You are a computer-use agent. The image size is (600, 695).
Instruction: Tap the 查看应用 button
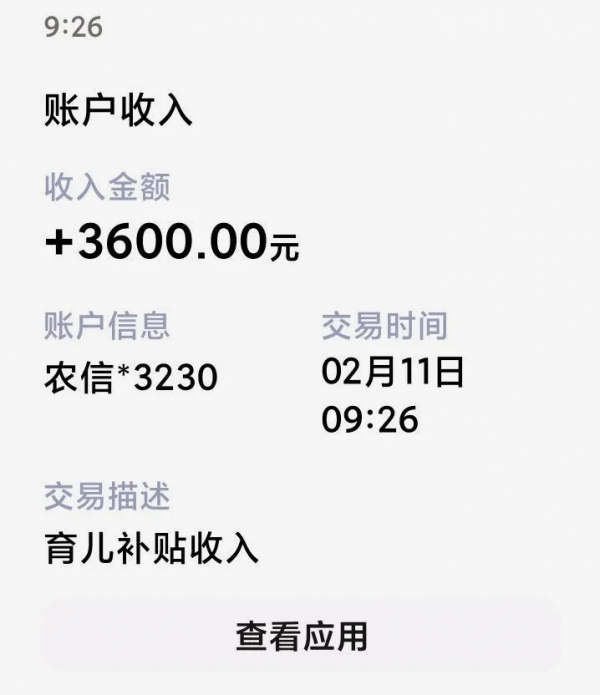[301, 636]
